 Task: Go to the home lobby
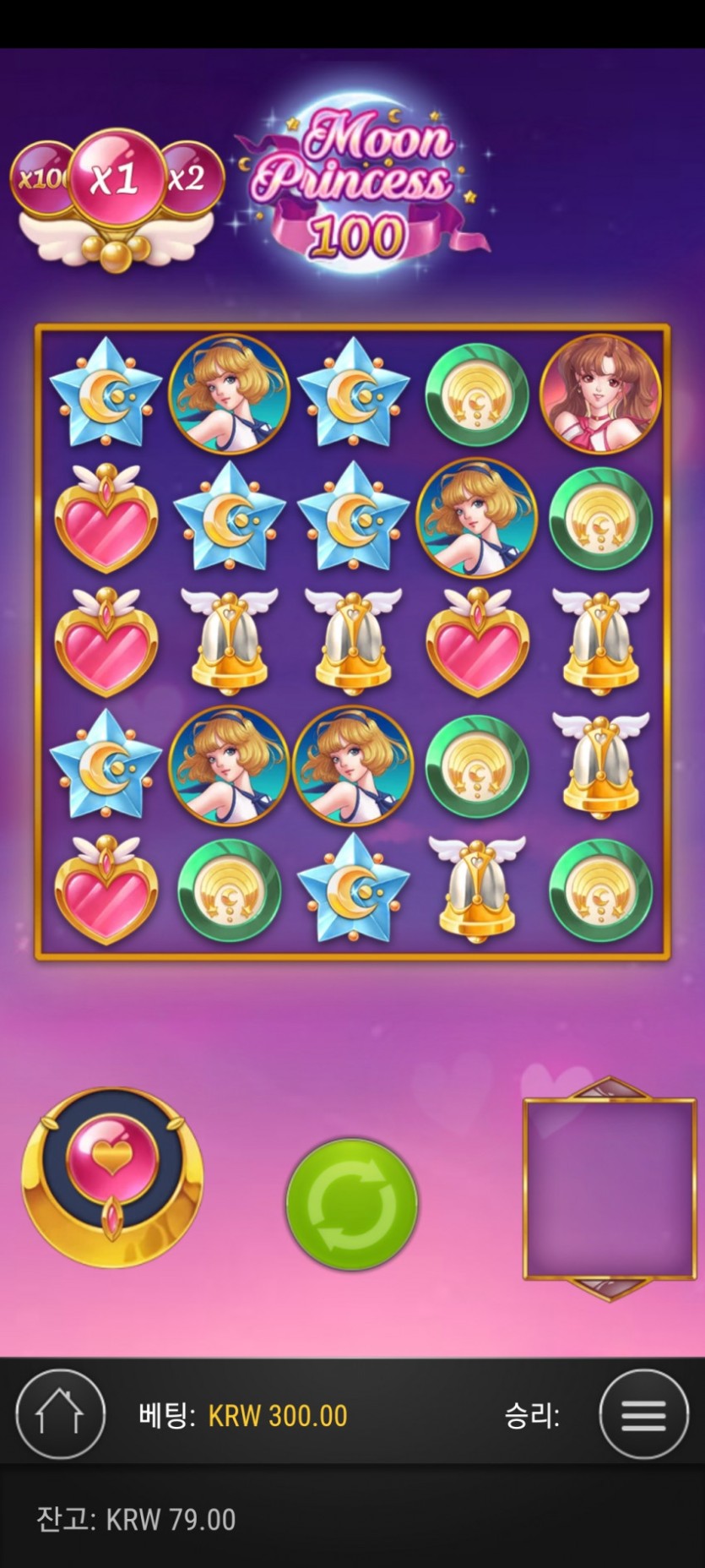coord(60,1415)
